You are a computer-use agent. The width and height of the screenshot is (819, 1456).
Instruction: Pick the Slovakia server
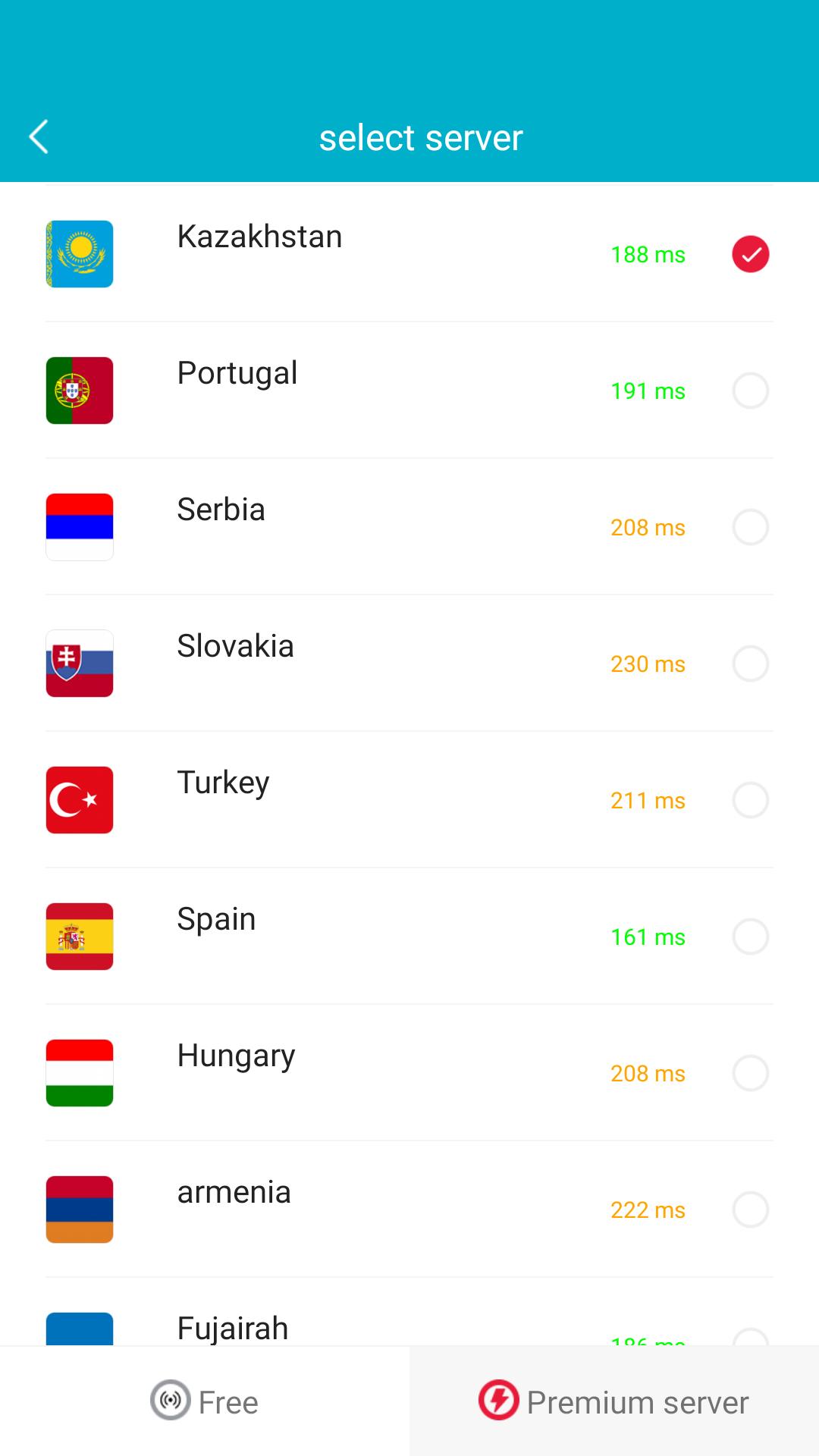pyautogui.click(x=409, y=664)
